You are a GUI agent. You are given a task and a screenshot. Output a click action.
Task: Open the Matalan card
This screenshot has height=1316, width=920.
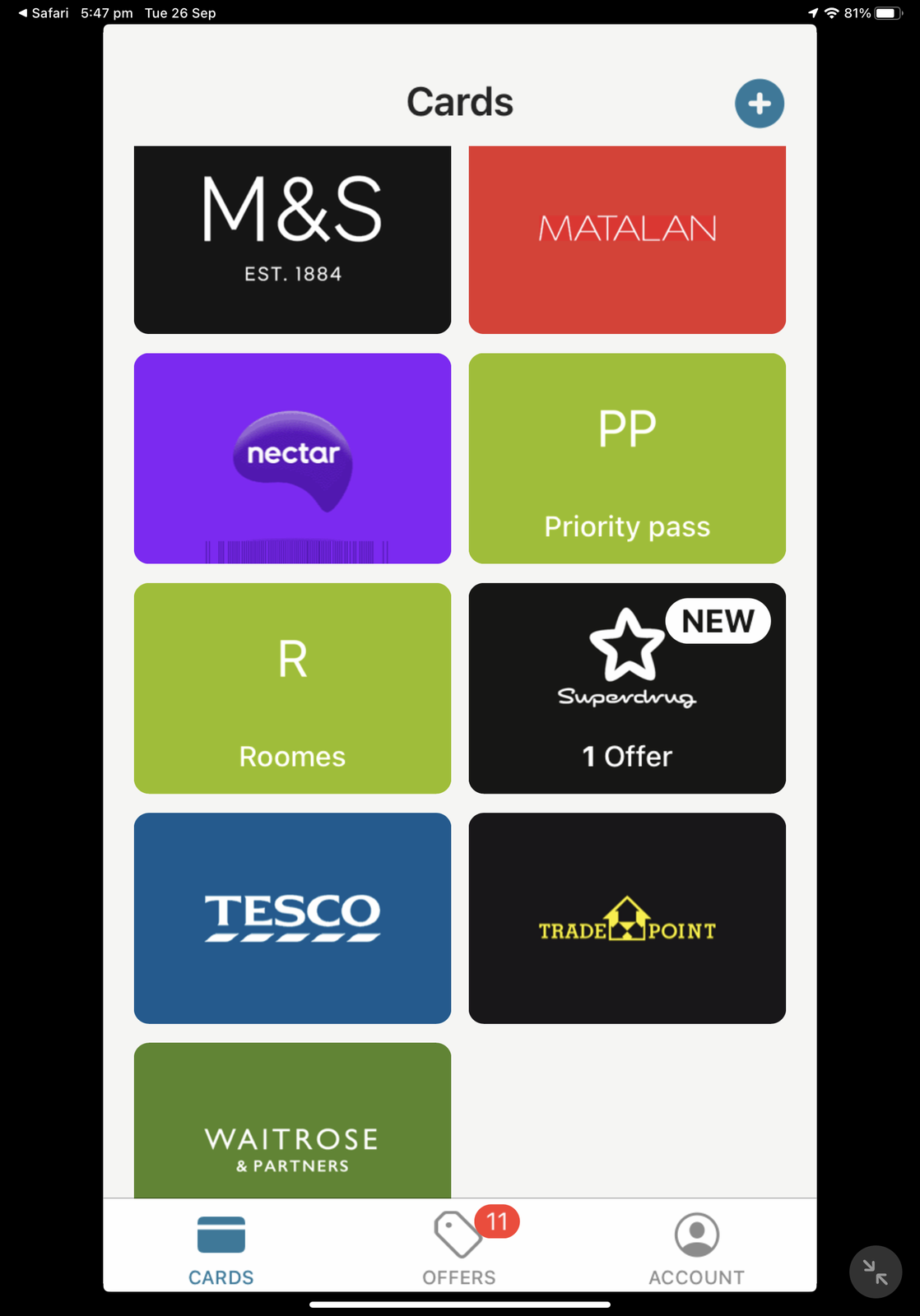tap(627, 239)
